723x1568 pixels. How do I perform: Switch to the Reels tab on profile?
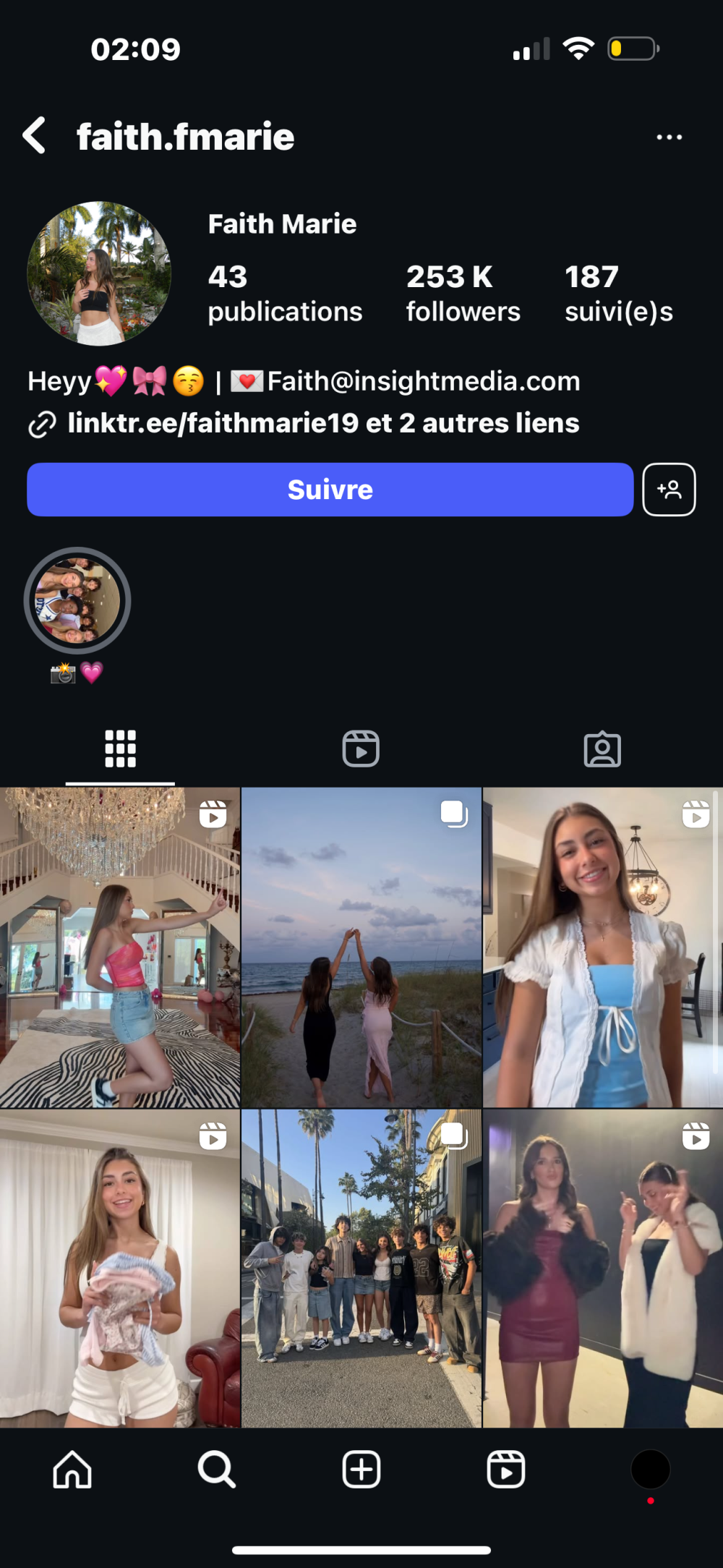[x=361, y=749]
